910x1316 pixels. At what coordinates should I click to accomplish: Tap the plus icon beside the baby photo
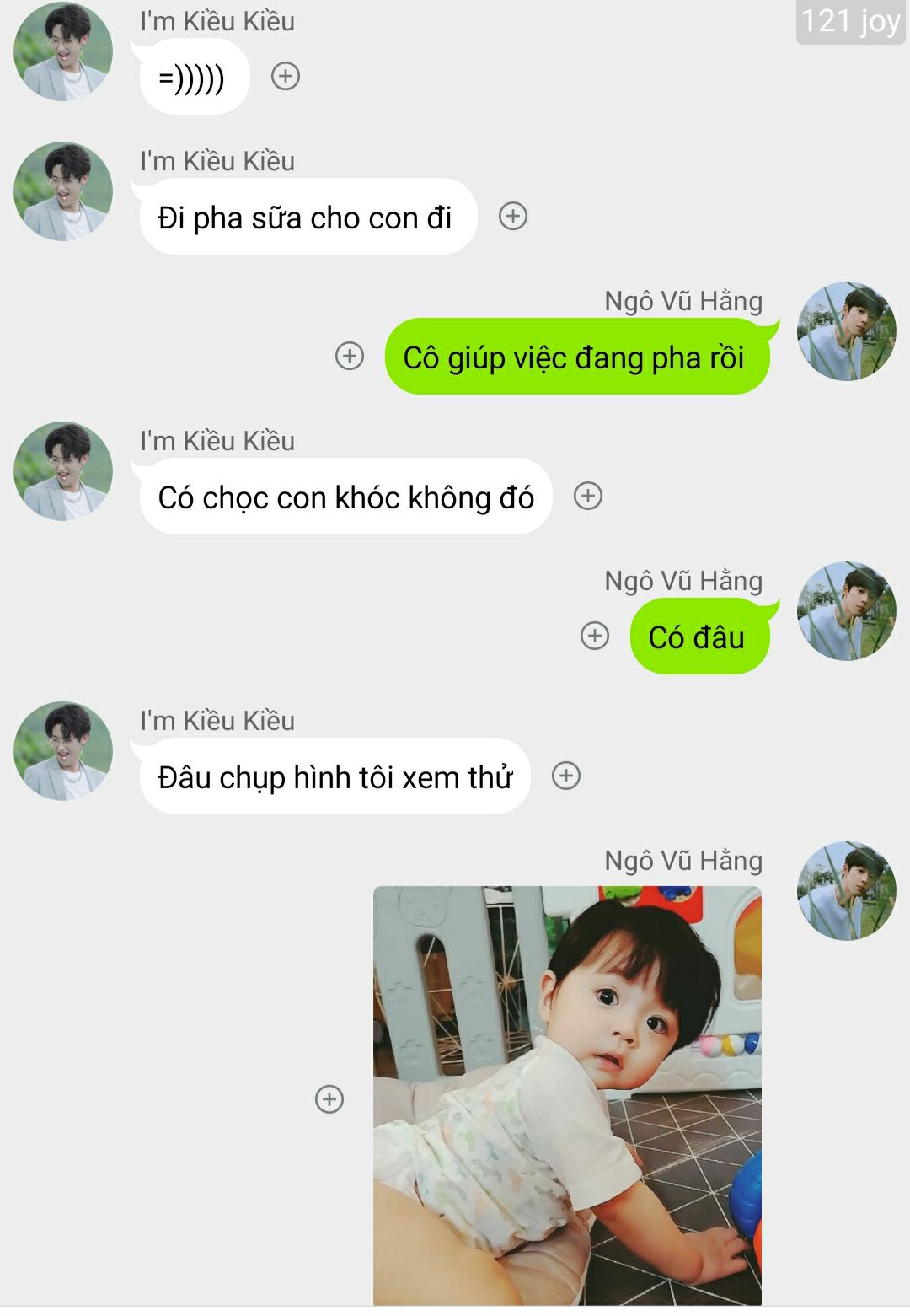tap(329, 1099)
